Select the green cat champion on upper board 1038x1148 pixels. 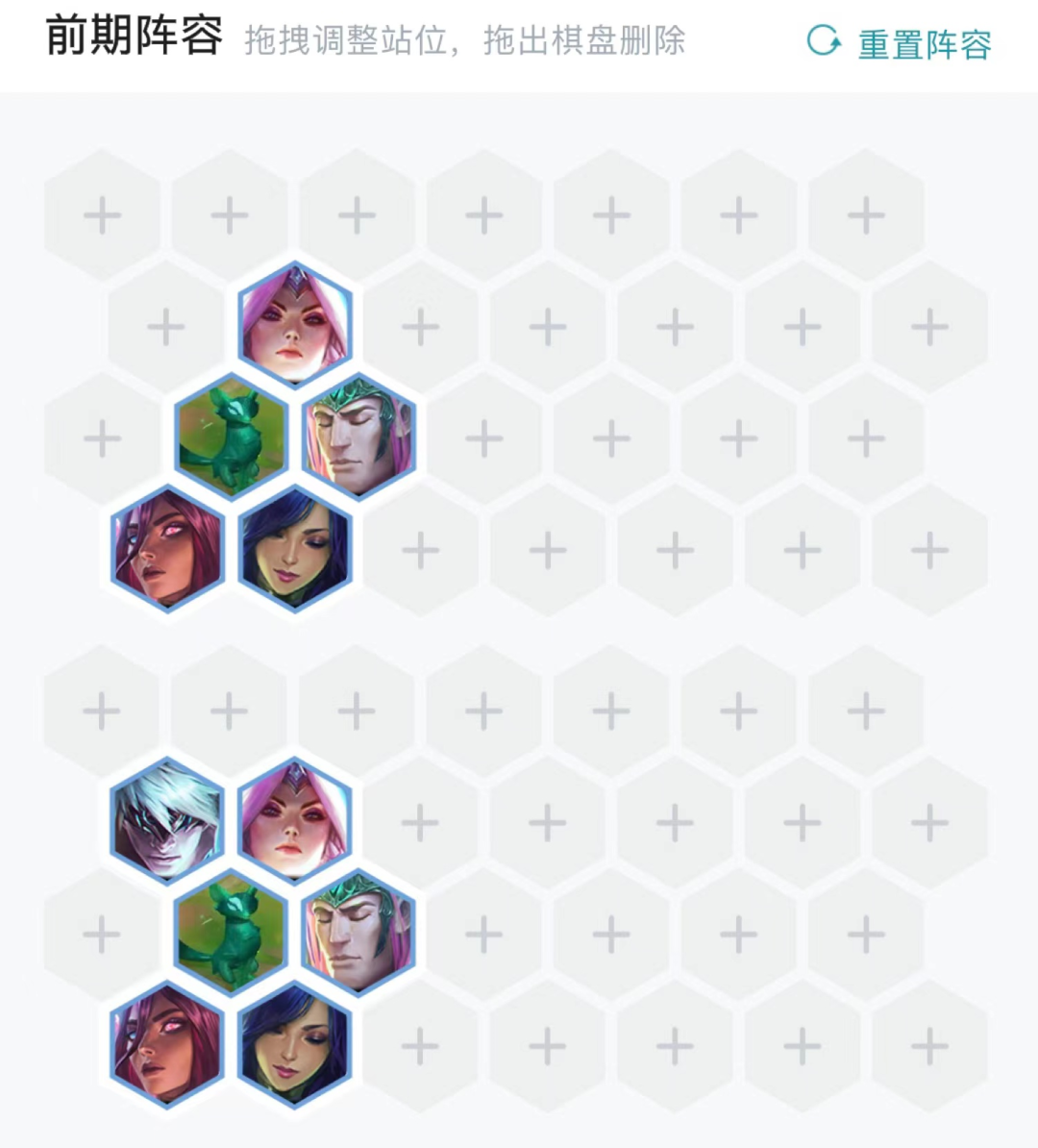pyautogui.click(x=231, y=437)
